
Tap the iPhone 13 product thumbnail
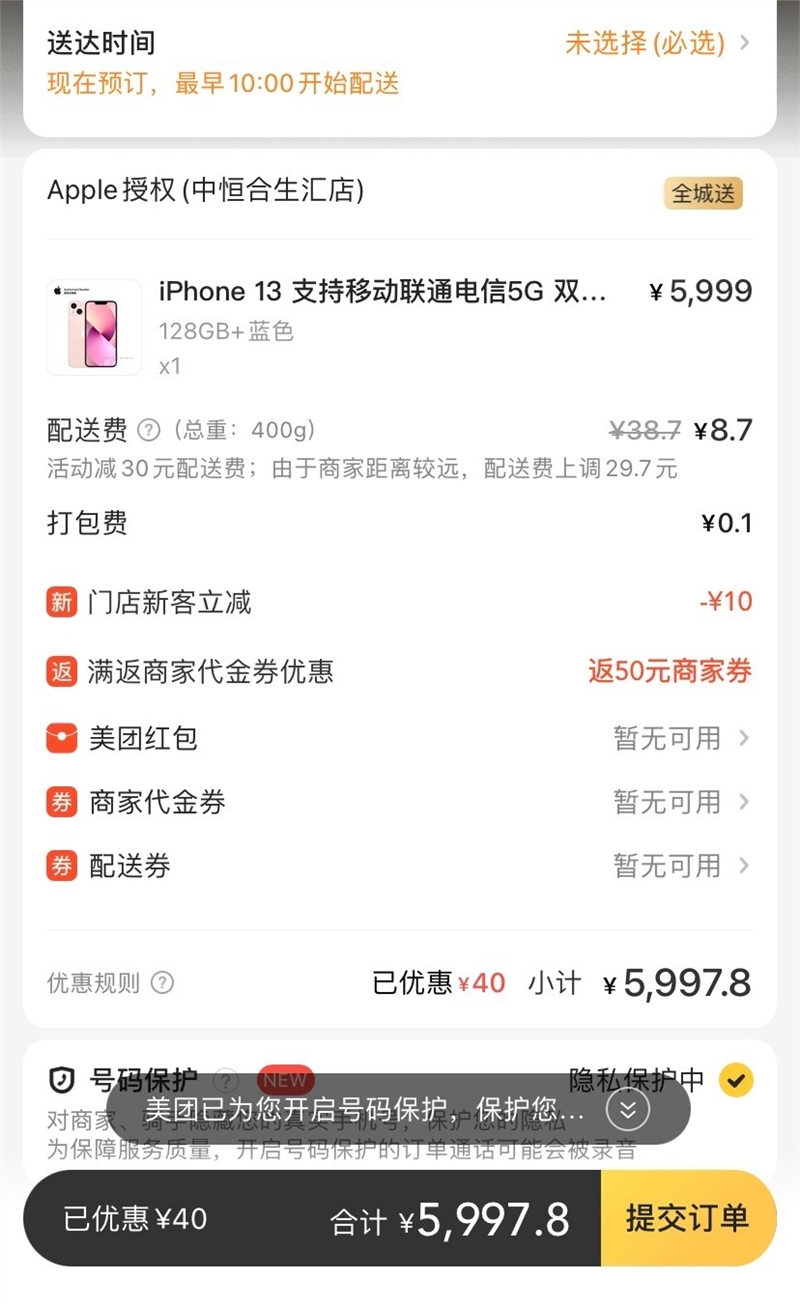pyautogui.click(x=94, y=327)
